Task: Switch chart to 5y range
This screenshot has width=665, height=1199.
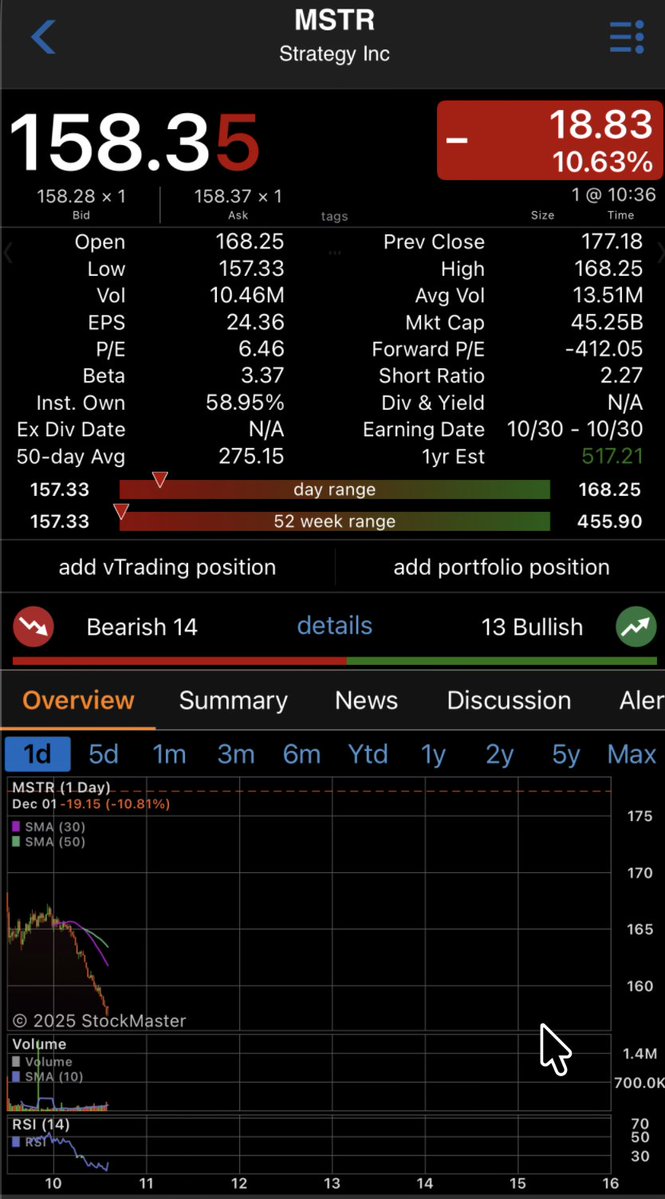Action: tap(566, 754)
